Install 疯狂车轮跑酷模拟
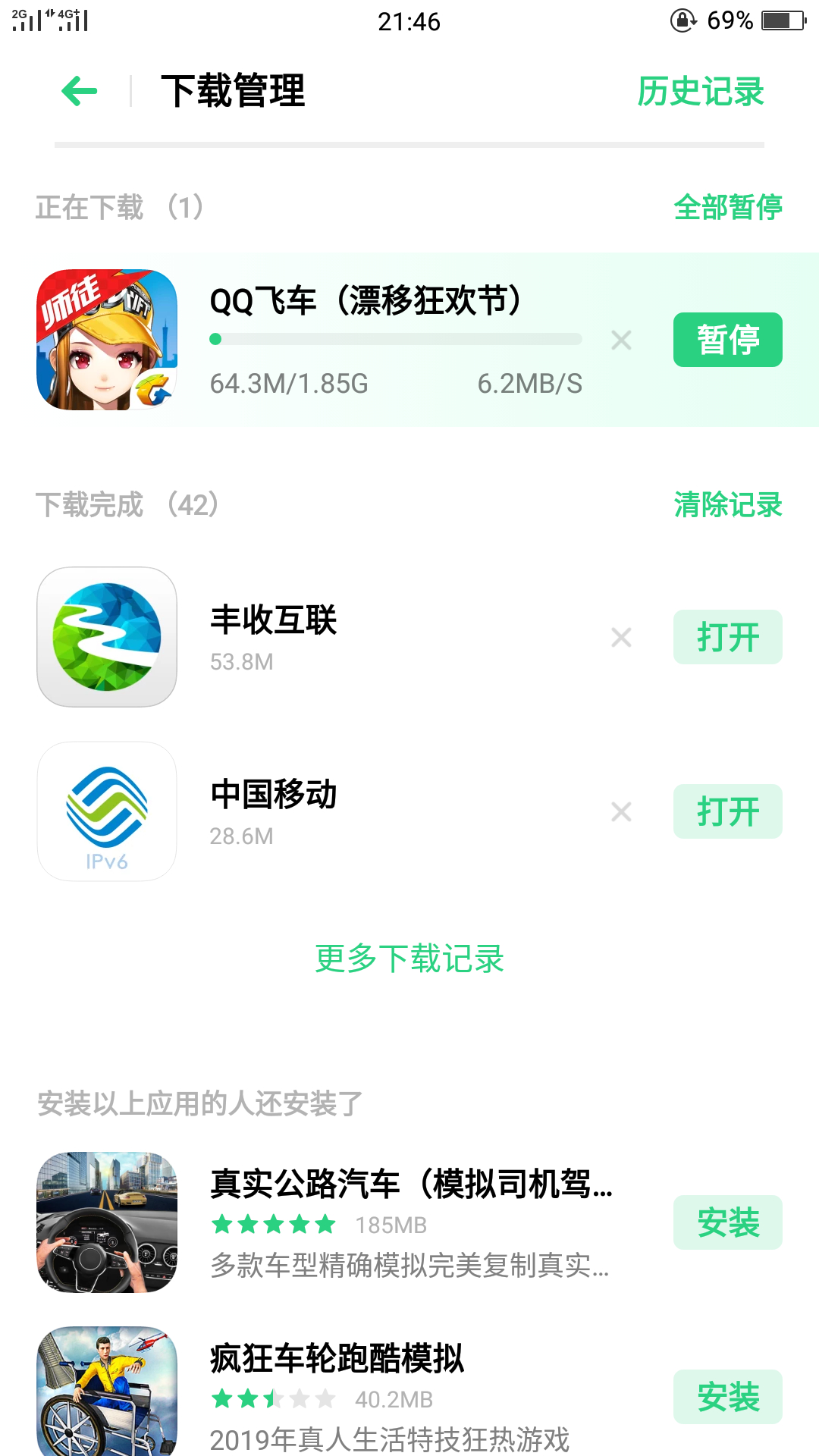The image size is (819, 1456). 727,1397
